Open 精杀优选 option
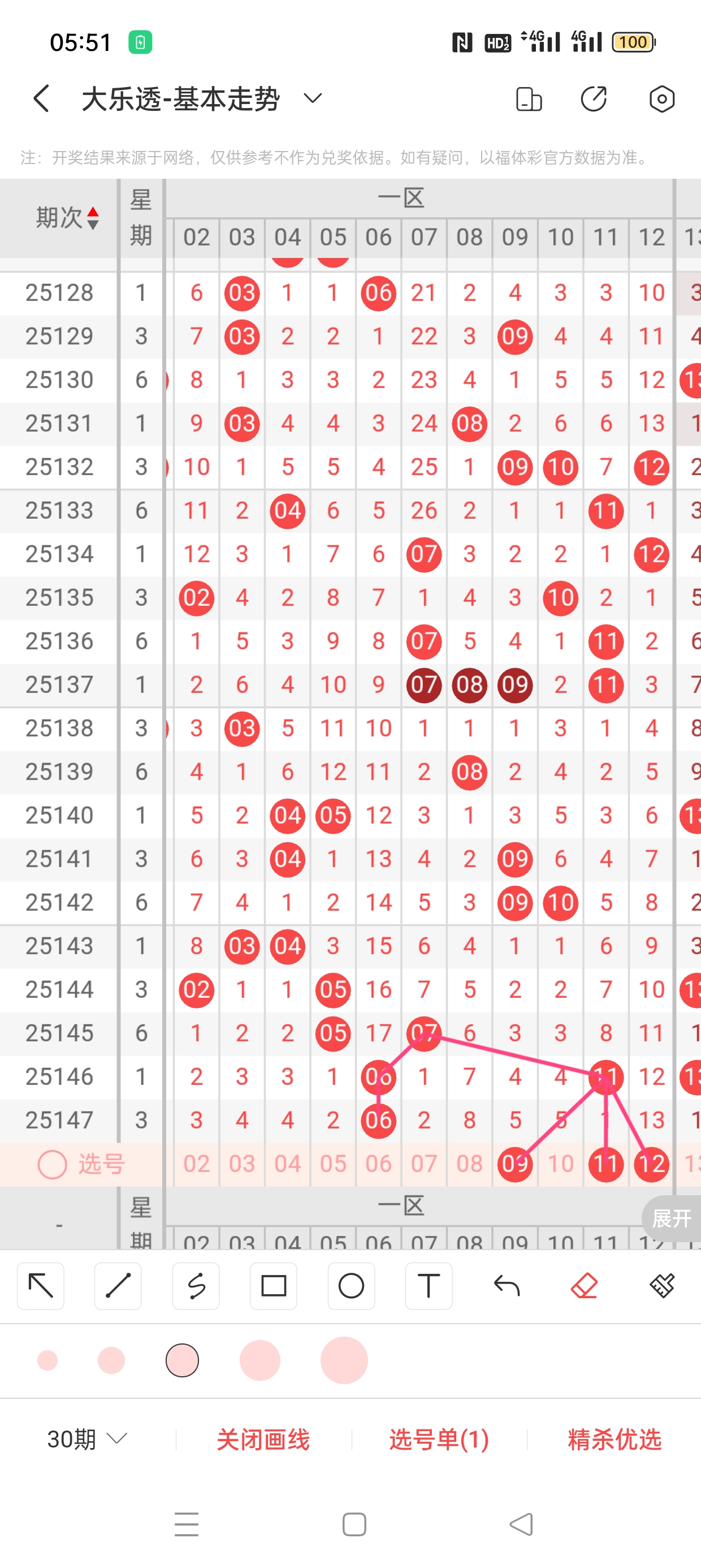 click(x=614, y=1439)
